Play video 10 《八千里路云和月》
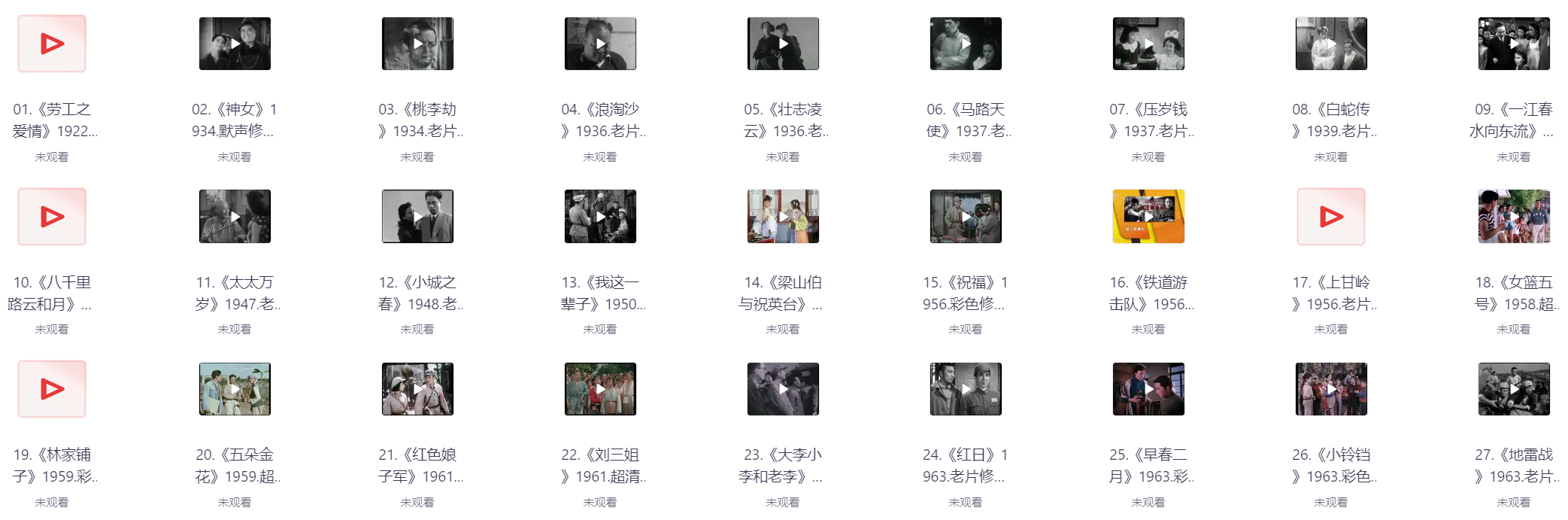Viewport: 1568px width, 520px height. tap(52, 217)
